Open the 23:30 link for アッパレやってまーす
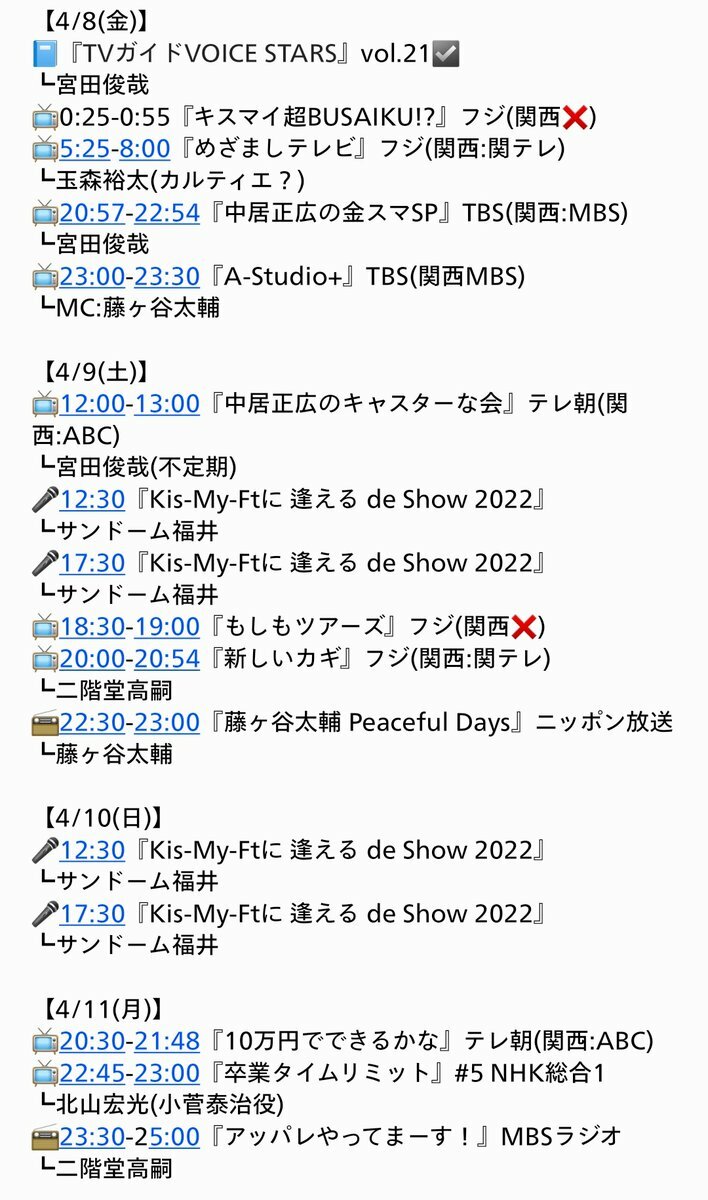The height and width of the screenshot is (1200, 708). [x=92, y=1136]
